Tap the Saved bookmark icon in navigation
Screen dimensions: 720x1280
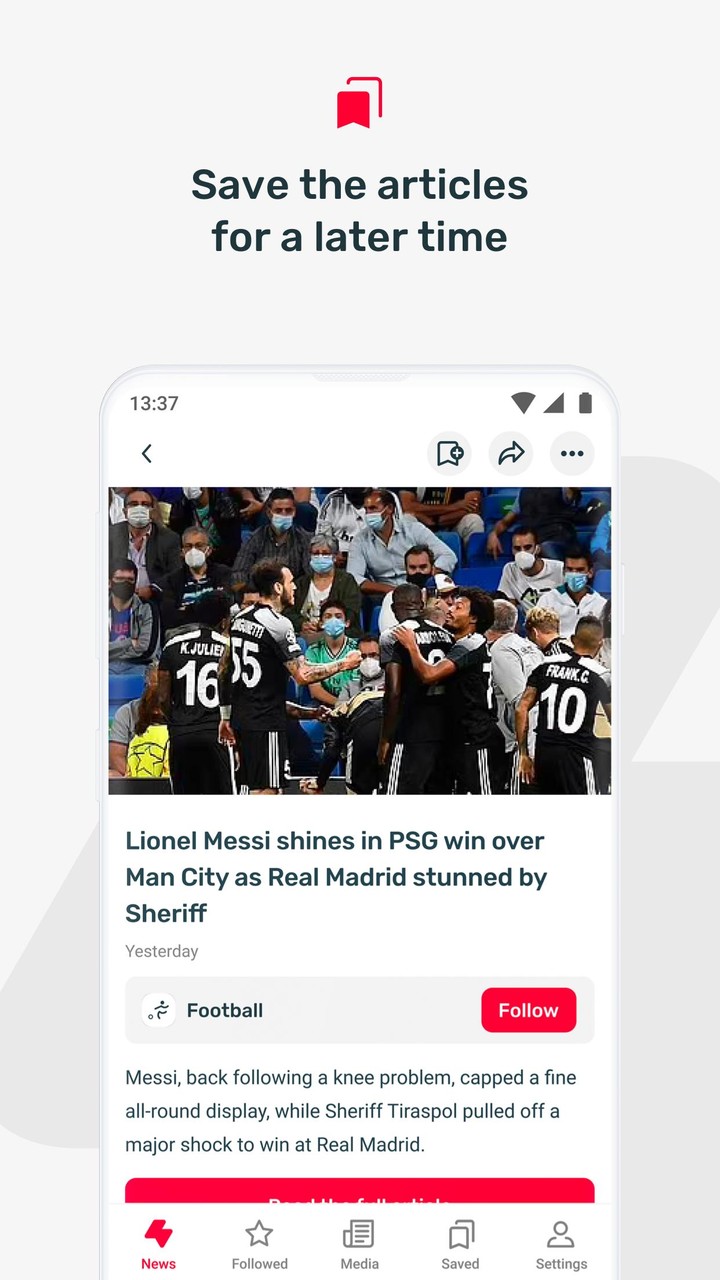pos(460,1233)
